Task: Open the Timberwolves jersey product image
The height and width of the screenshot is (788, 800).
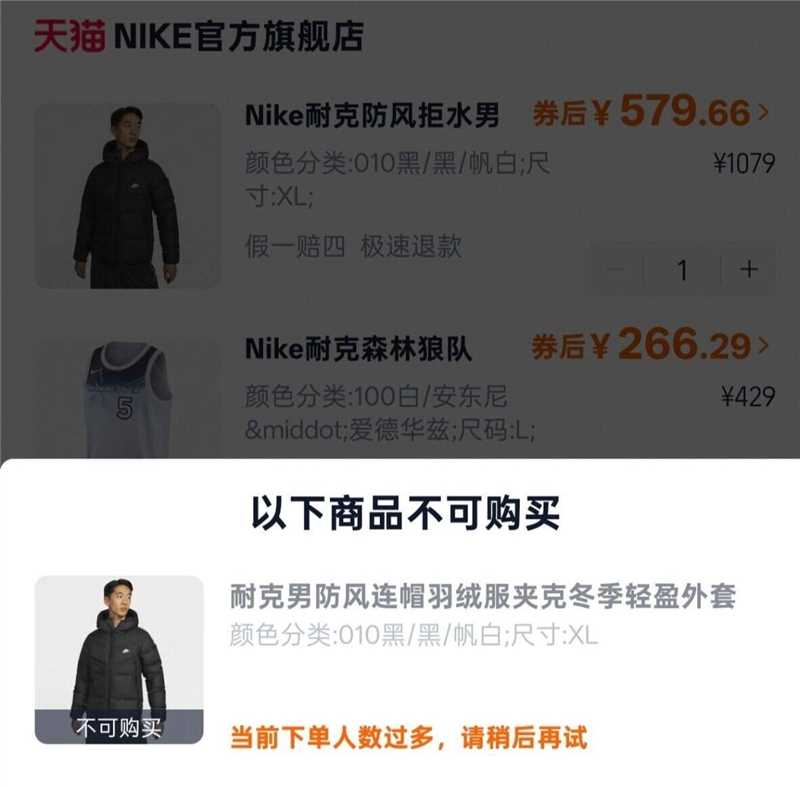Action: click(x=127, y=400)
